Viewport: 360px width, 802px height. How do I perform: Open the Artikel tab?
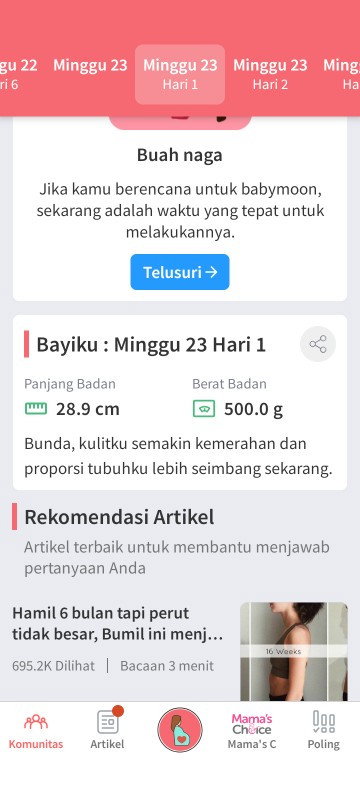[107, 729]
